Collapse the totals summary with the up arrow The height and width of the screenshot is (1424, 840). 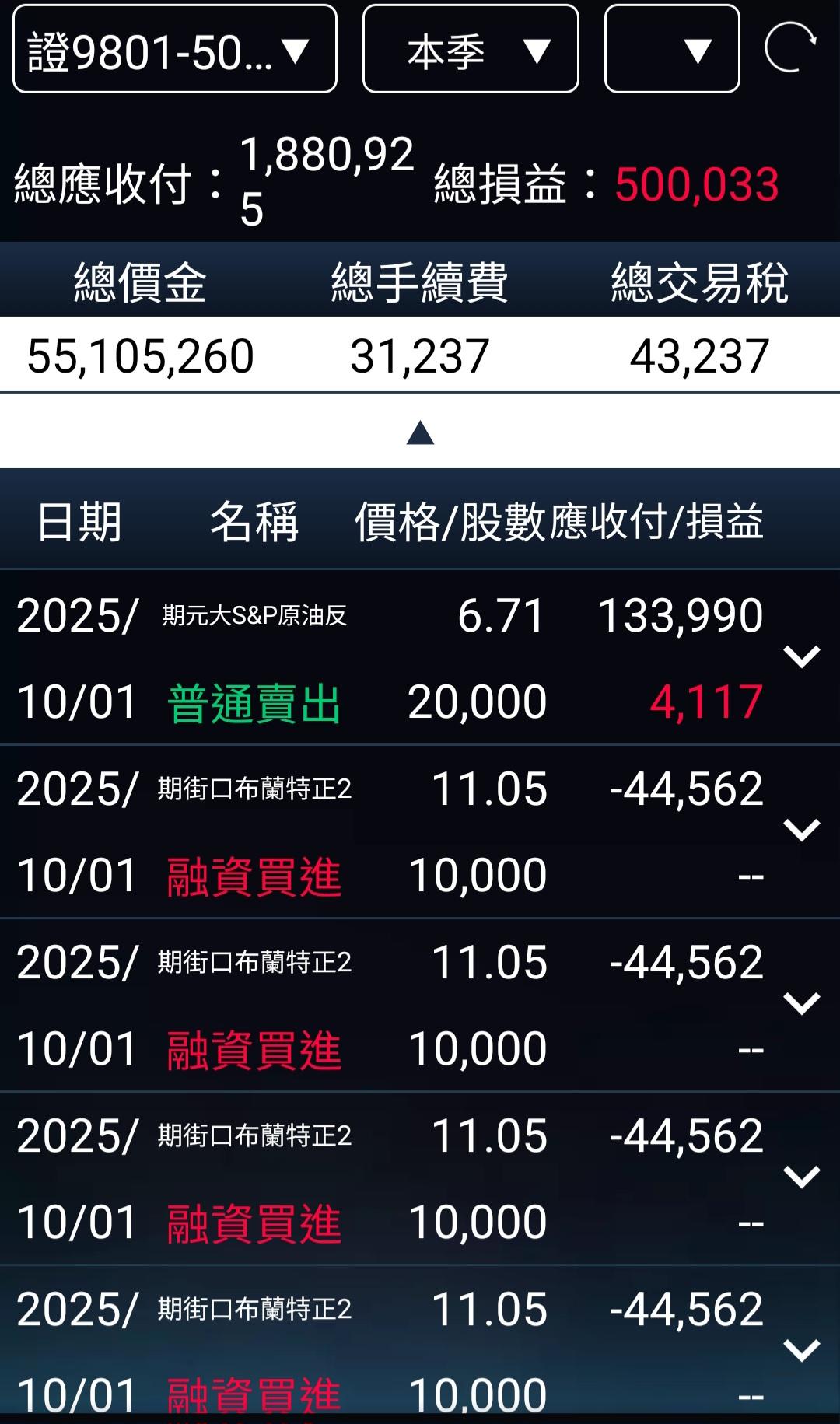[x=420, y=432]
